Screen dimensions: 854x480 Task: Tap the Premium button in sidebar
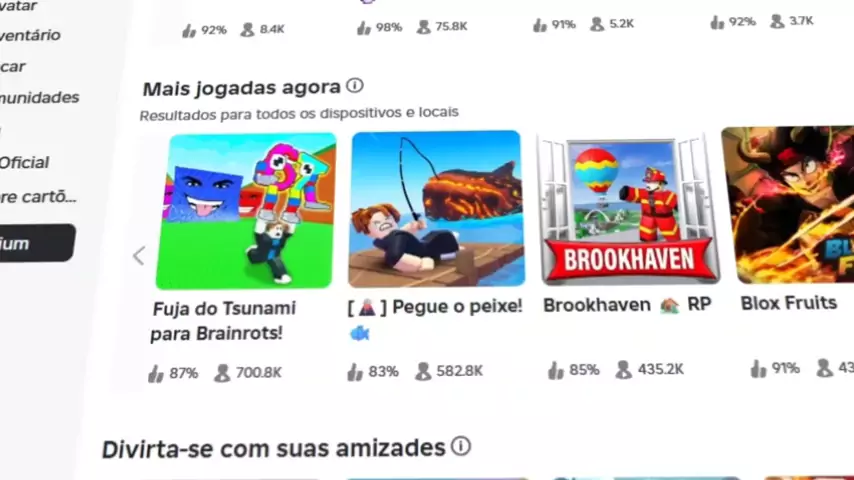[x=30, y=243]
